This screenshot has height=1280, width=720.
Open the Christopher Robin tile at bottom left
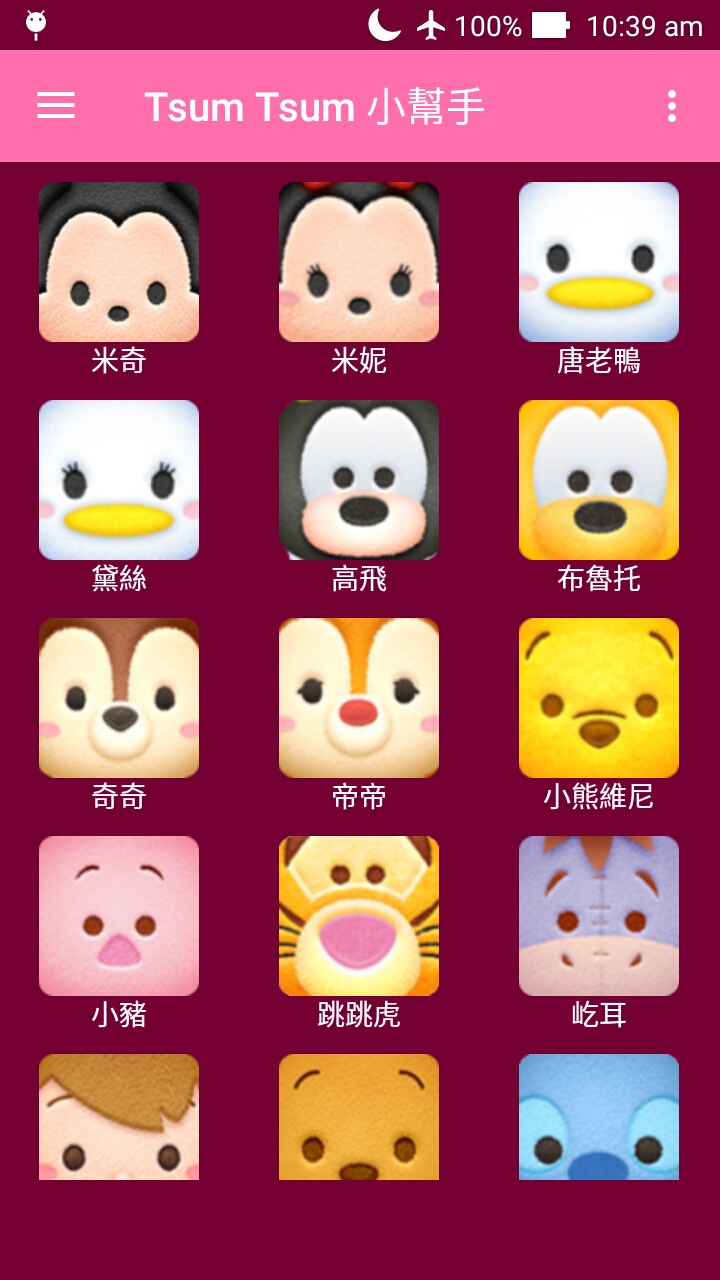click(119, 1117)
